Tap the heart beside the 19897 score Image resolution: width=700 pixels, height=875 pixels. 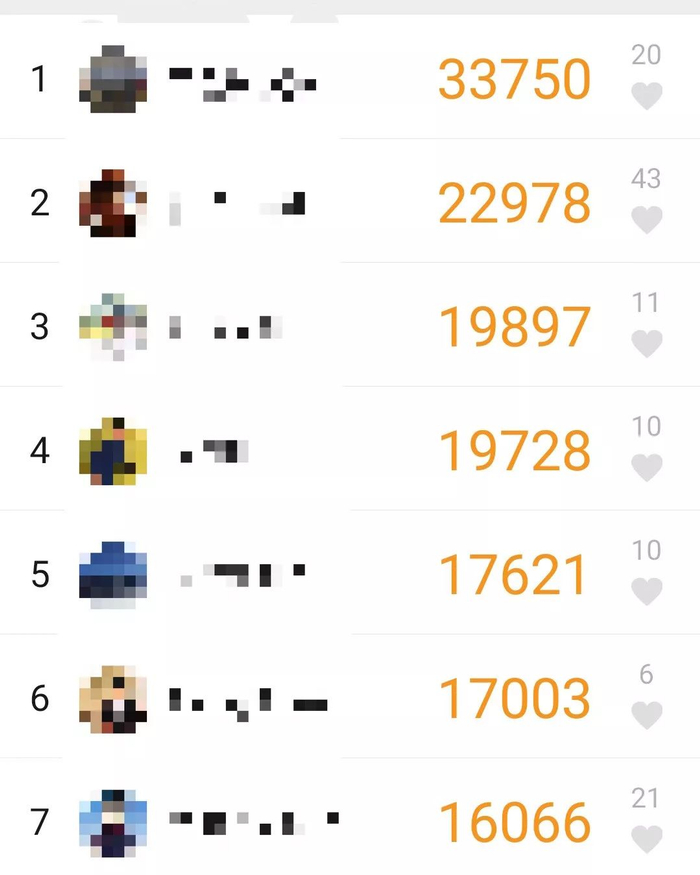[x=647, y=344]
